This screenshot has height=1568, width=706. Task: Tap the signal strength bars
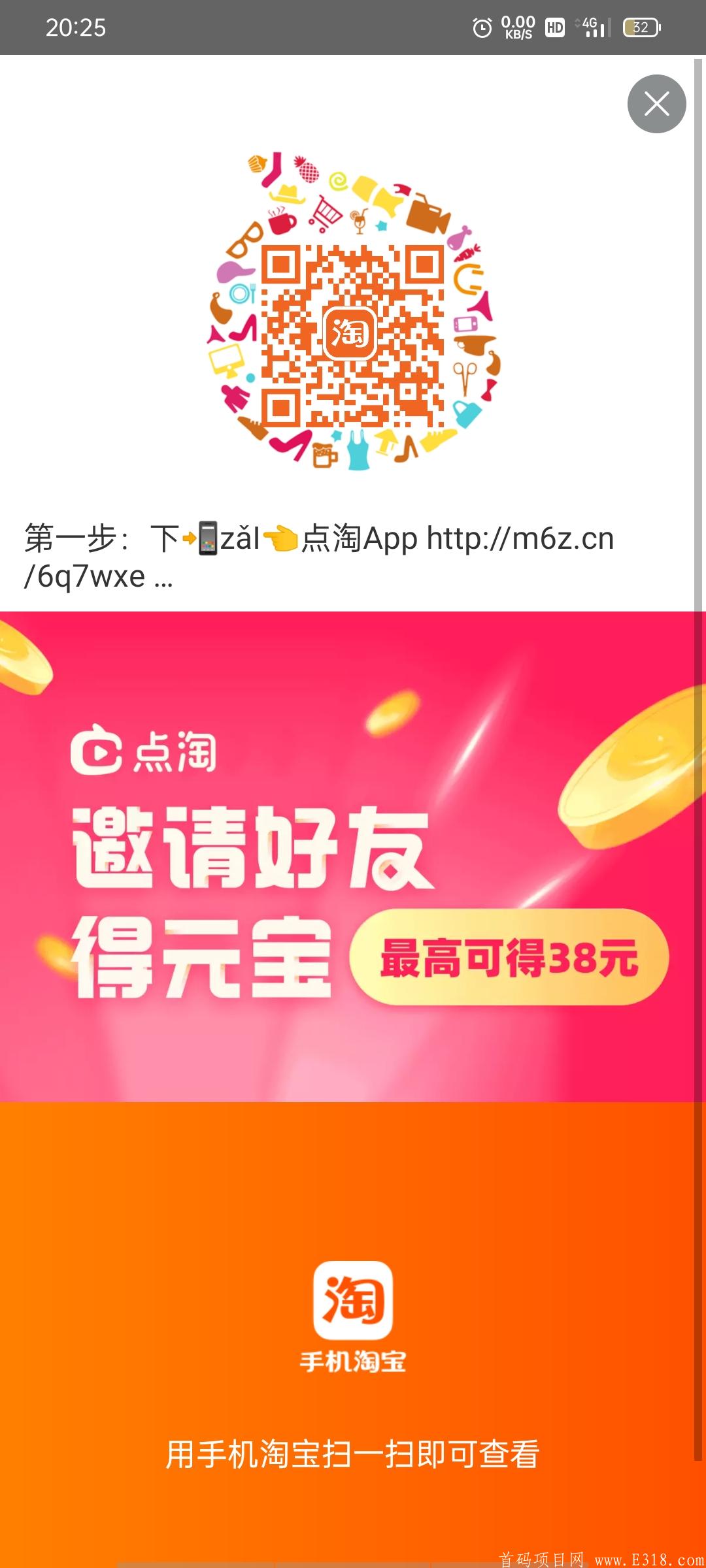pyautogui.click(x=599, y=29)
